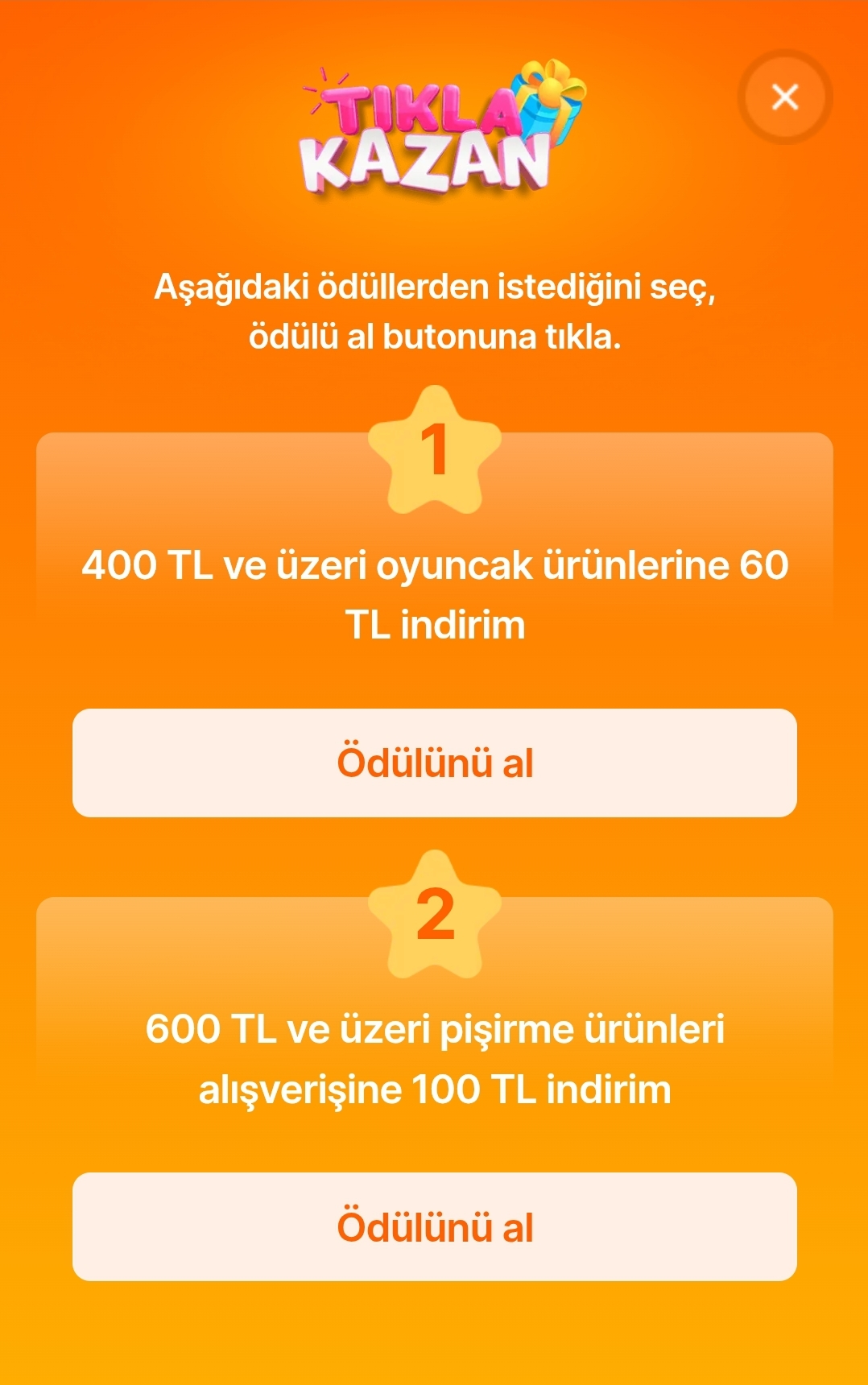Close the Tıkla Kazan popup
Image resolution: width=868 pixels, height=1385 pixels.
coord(785,97)
